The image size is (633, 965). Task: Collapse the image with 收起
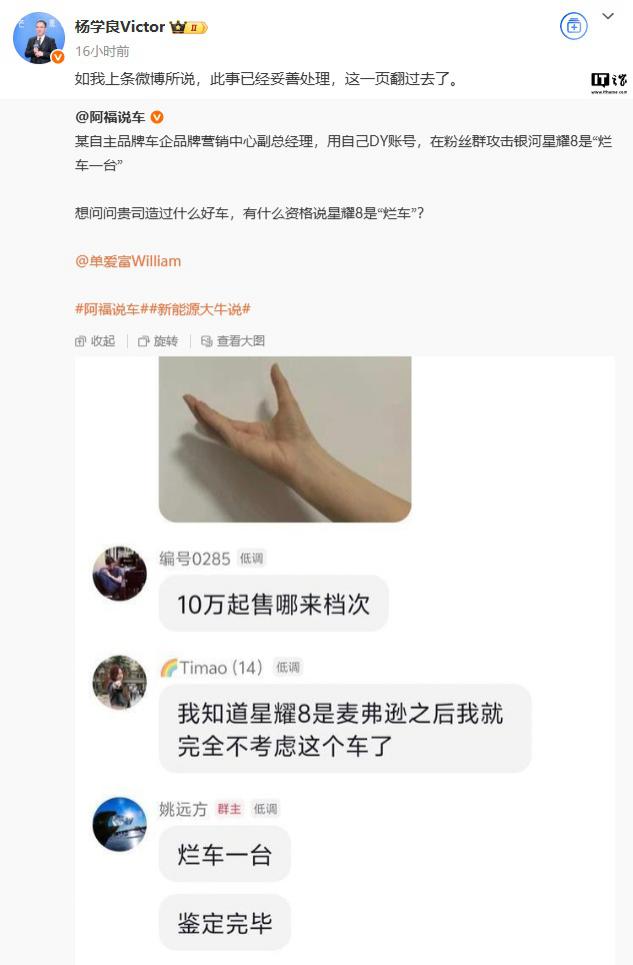pos(95,341)
